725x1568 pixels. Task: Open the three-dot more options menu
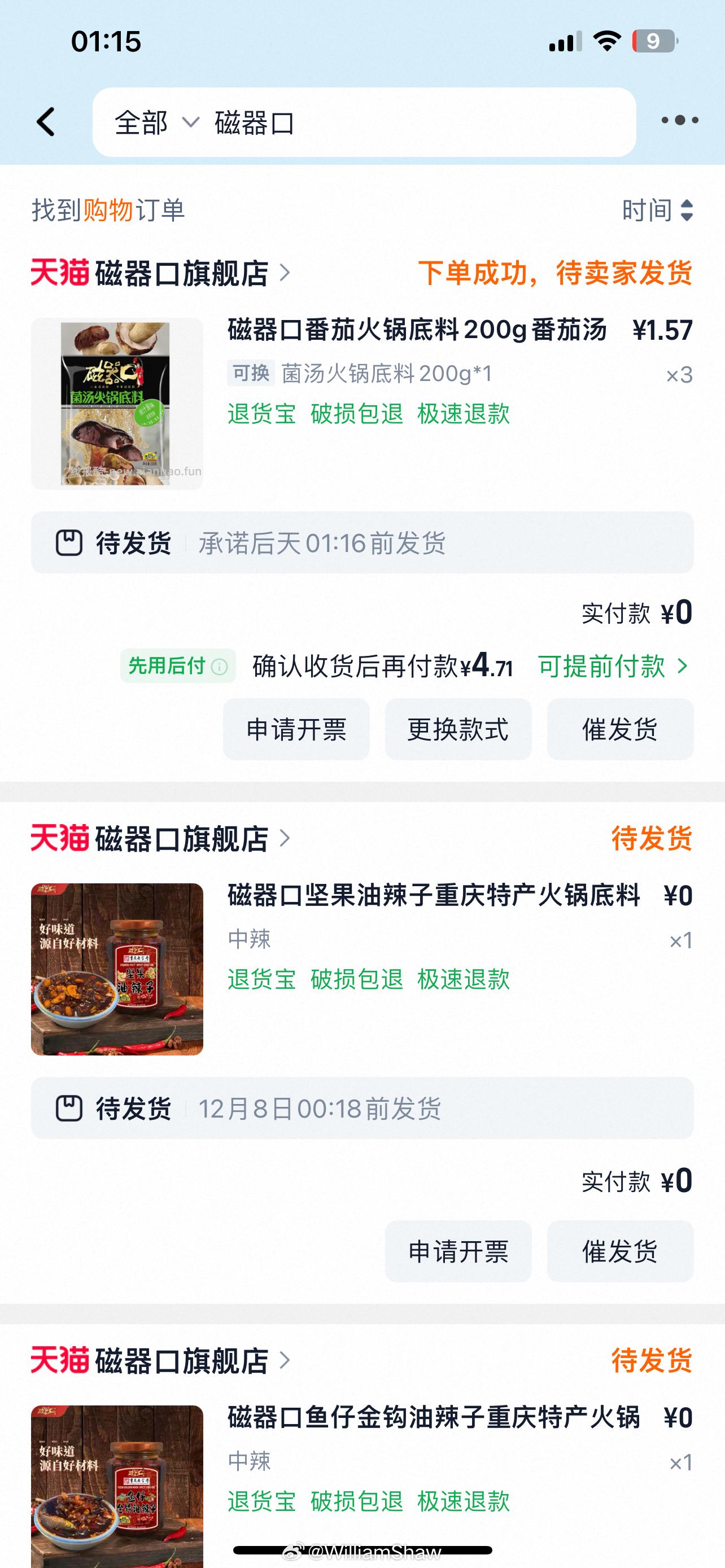[x=680, y=122]
